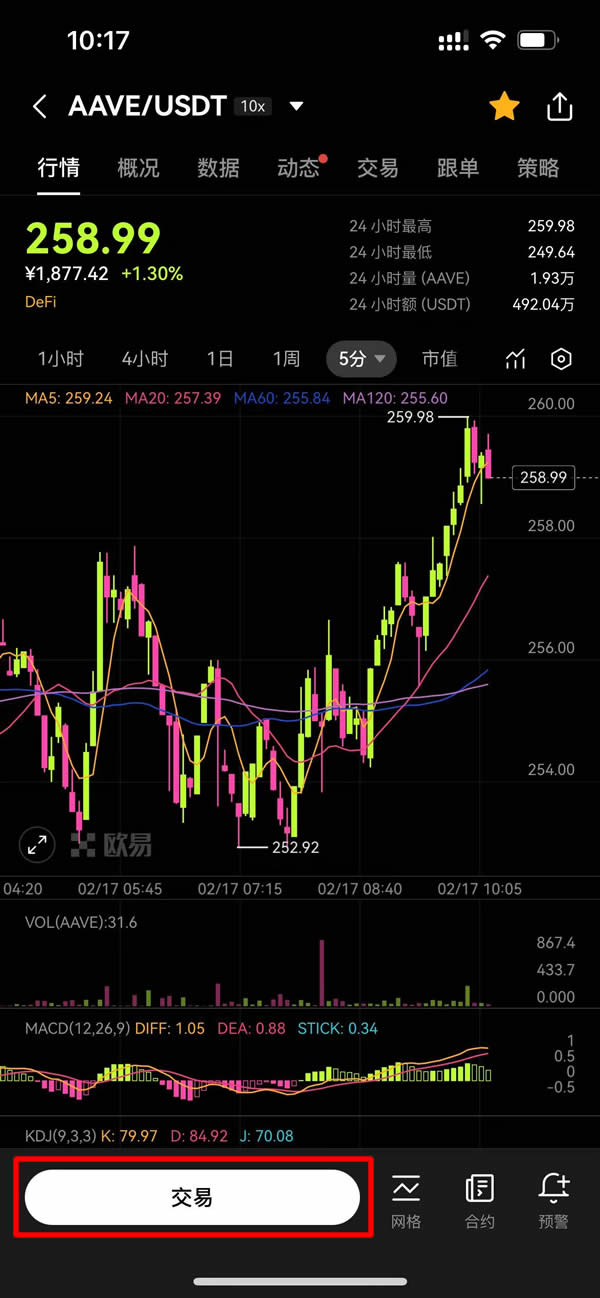This screenshot has height=1298, width=600.
Task: Expand chart to full screen
Action: pyautogui.click(x=38, y=844)
